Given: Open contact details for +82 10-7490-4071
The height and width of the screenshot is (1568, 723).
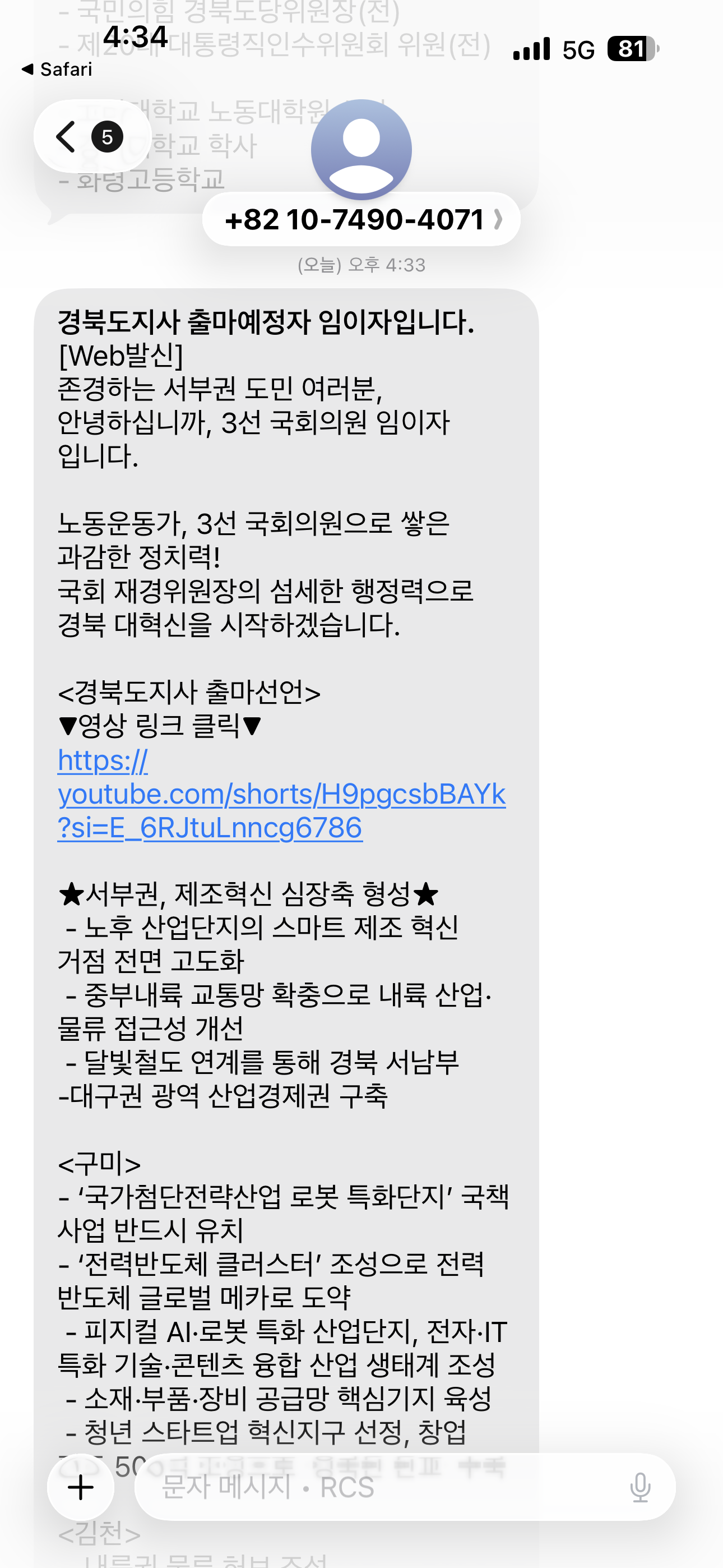Looking at the screenshot, I should coord(361,219).
